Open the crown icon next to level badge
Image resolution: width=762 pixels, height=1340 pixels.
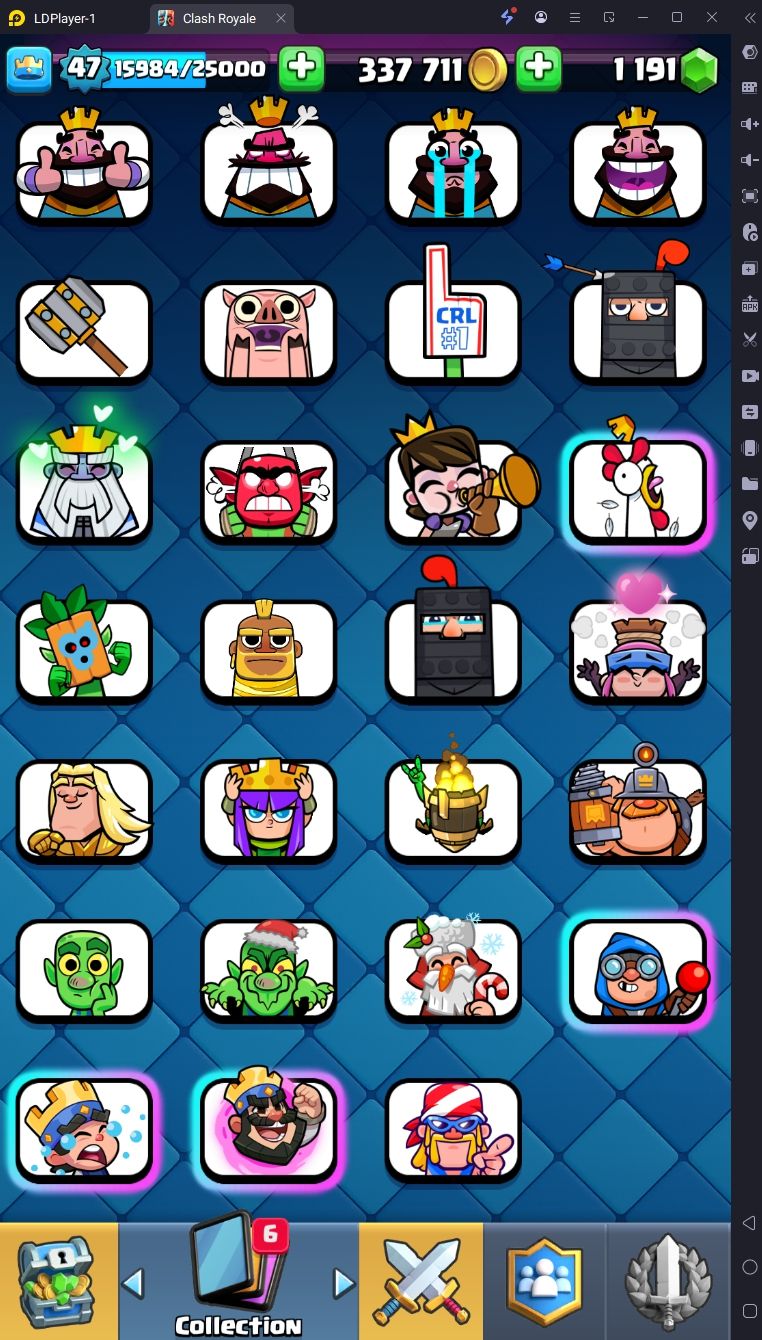coord(29,69)
